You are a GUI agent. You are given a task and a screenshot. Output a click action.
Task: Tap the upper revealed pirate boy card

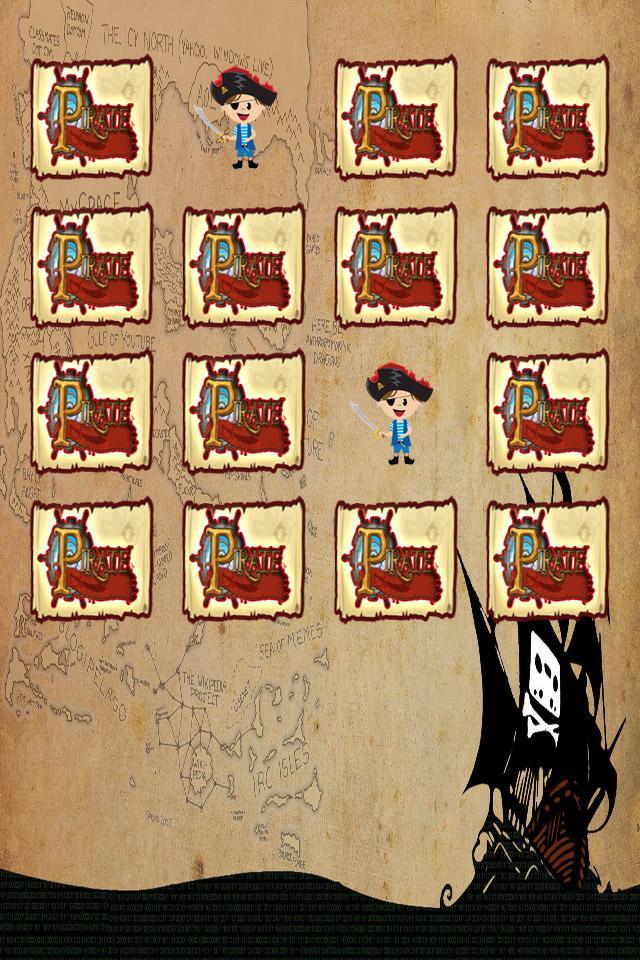pyautogui.click(x=240, y=118)
